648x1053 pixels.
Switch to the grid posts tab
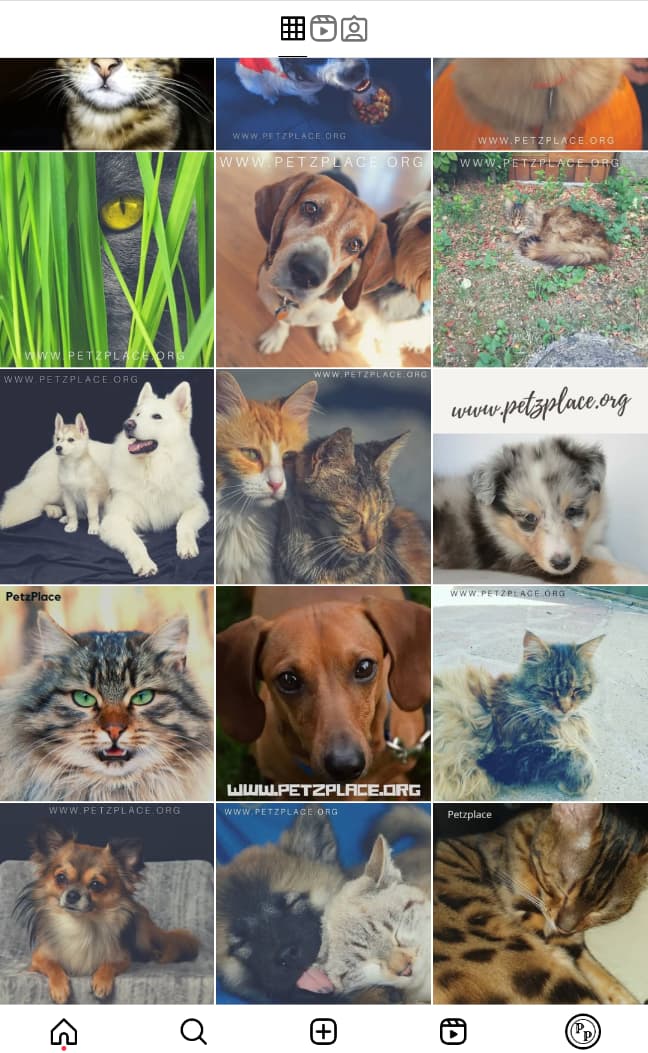[x=293, y=29]
